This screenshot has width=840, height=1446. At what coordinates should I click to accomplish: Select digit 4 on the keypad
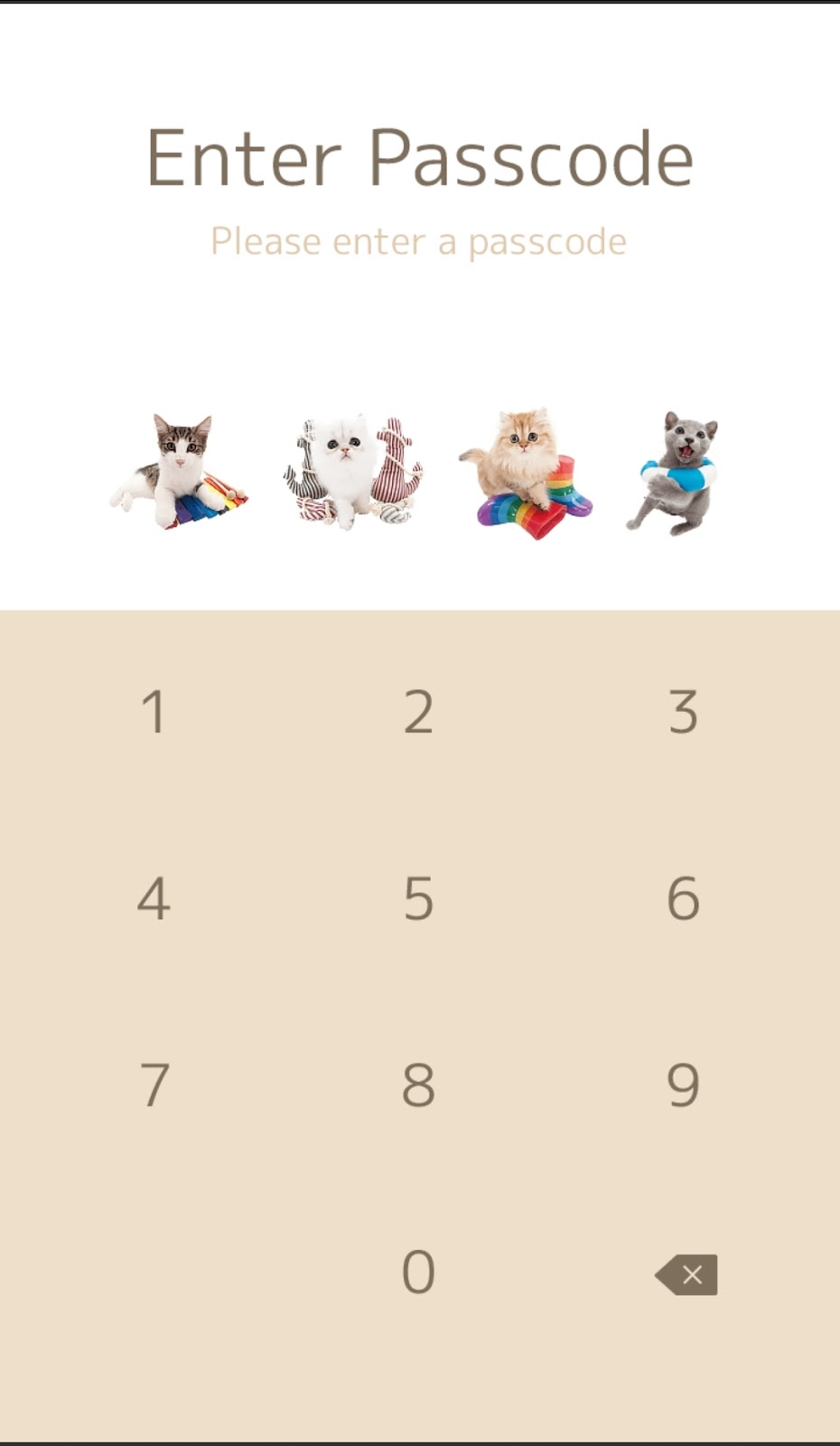tap(154, 898)
